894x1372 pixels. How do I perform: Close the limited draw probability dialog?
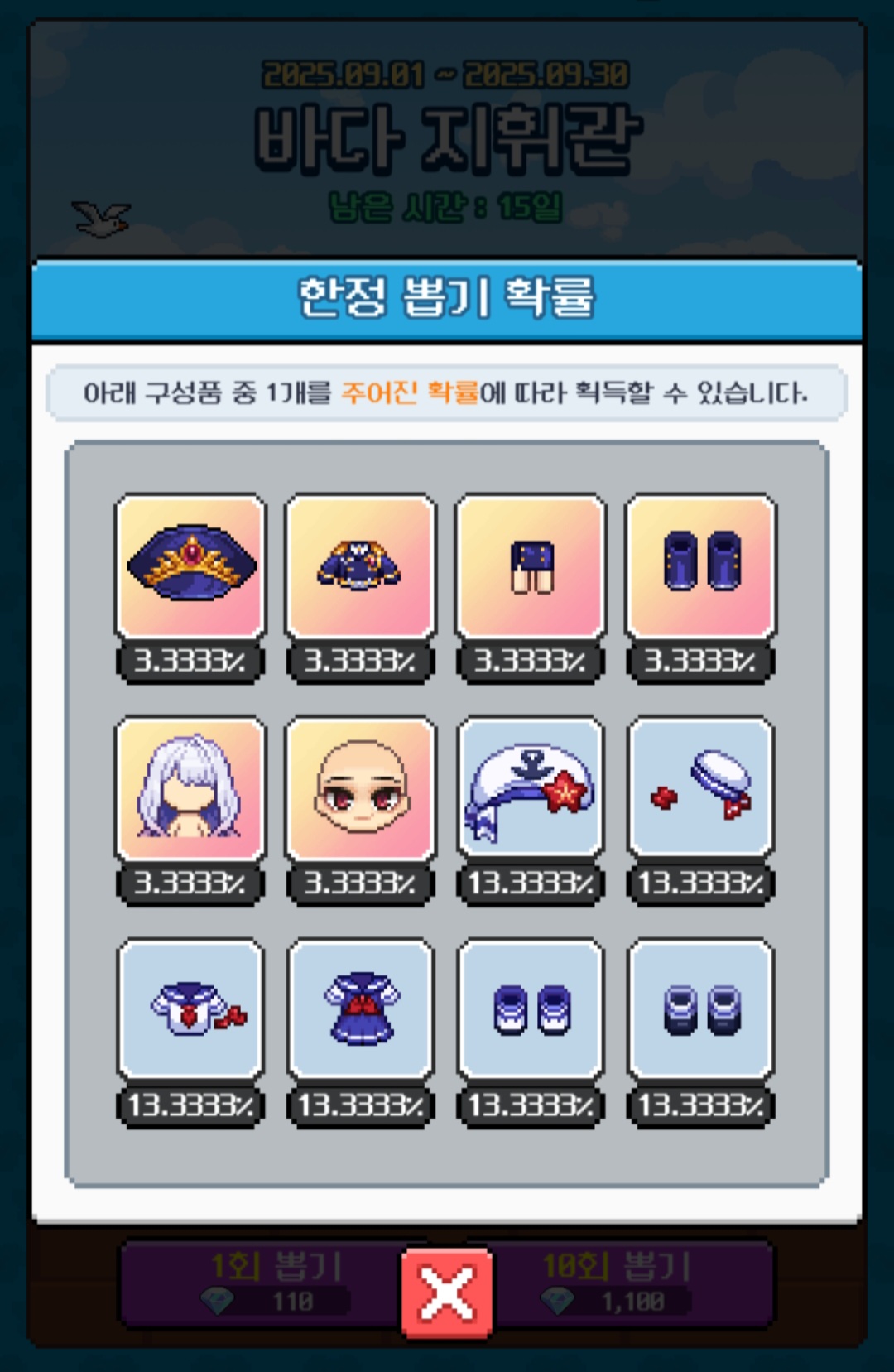coord(447,1292)
